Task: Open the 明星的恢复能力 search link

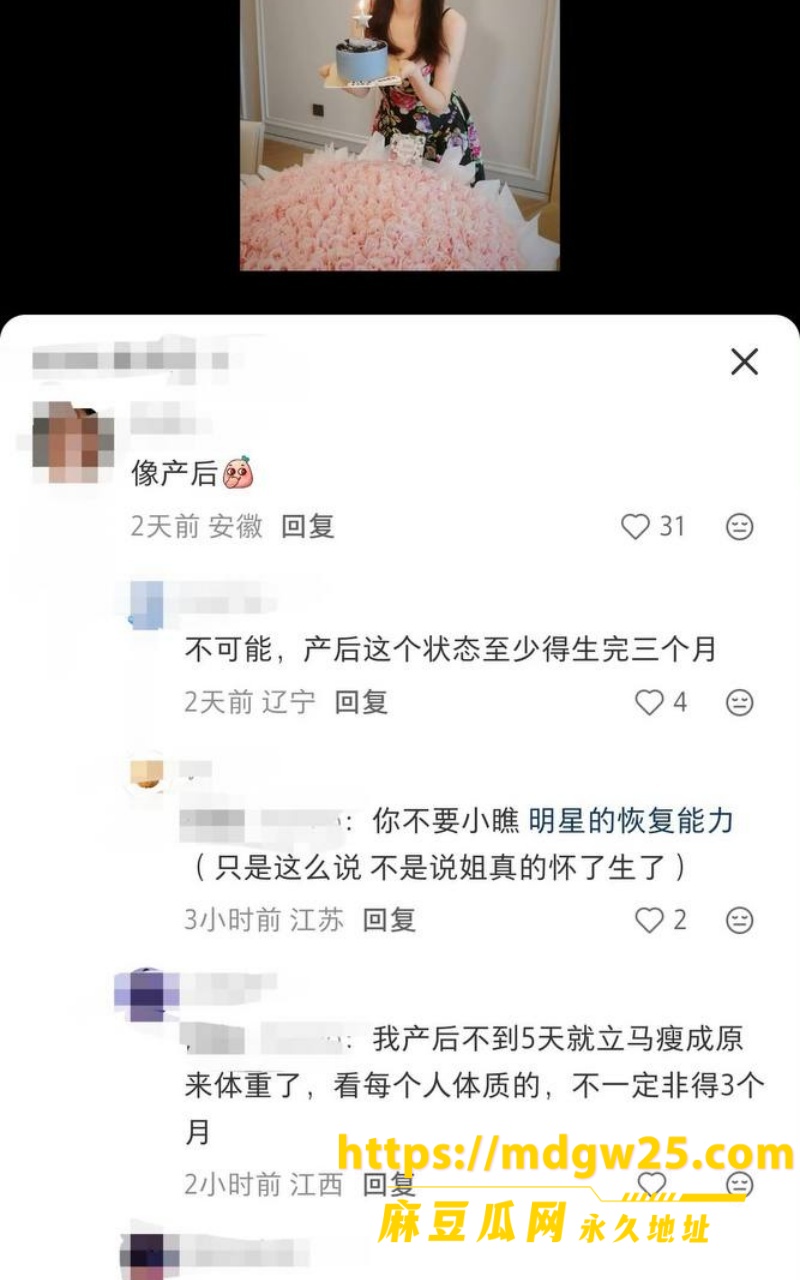Action: click(631, 822)
